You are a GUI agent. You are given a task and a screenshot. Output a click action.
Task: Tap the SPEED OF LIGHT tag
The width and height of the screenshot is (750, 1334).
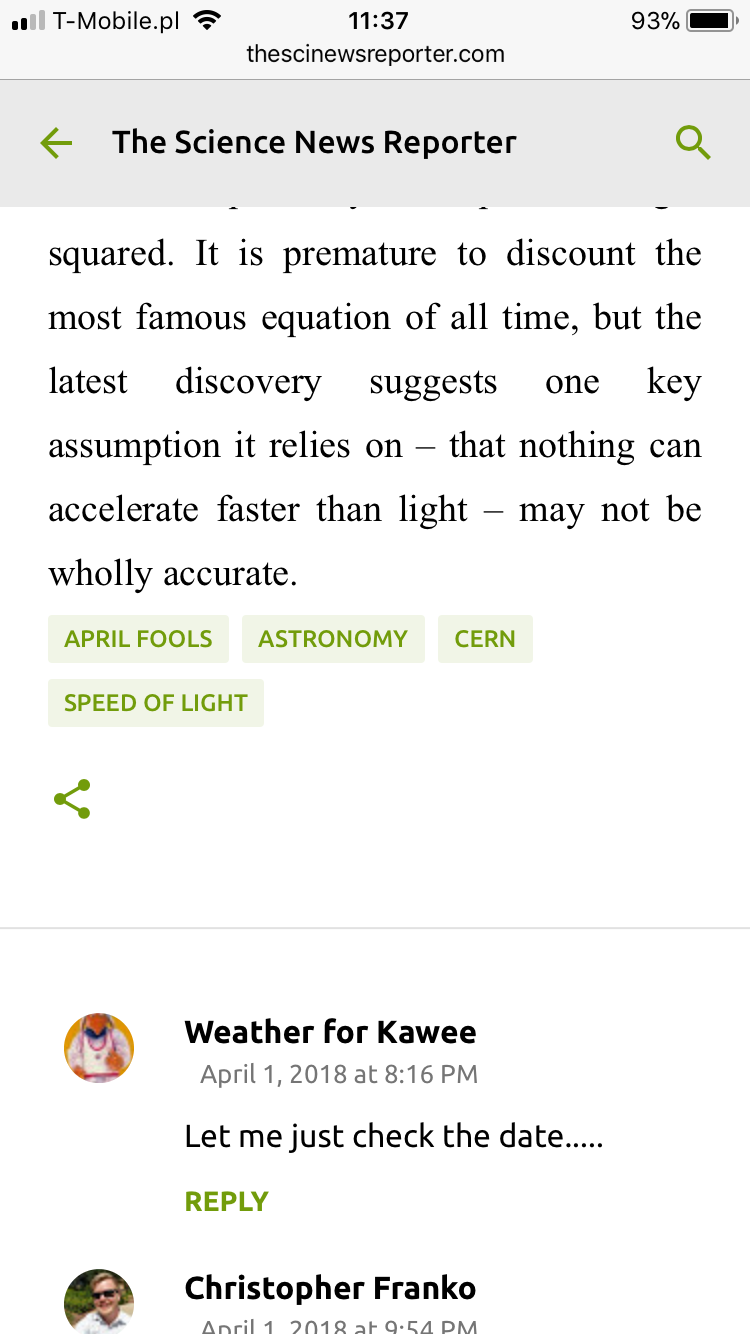tap(156, 703)
